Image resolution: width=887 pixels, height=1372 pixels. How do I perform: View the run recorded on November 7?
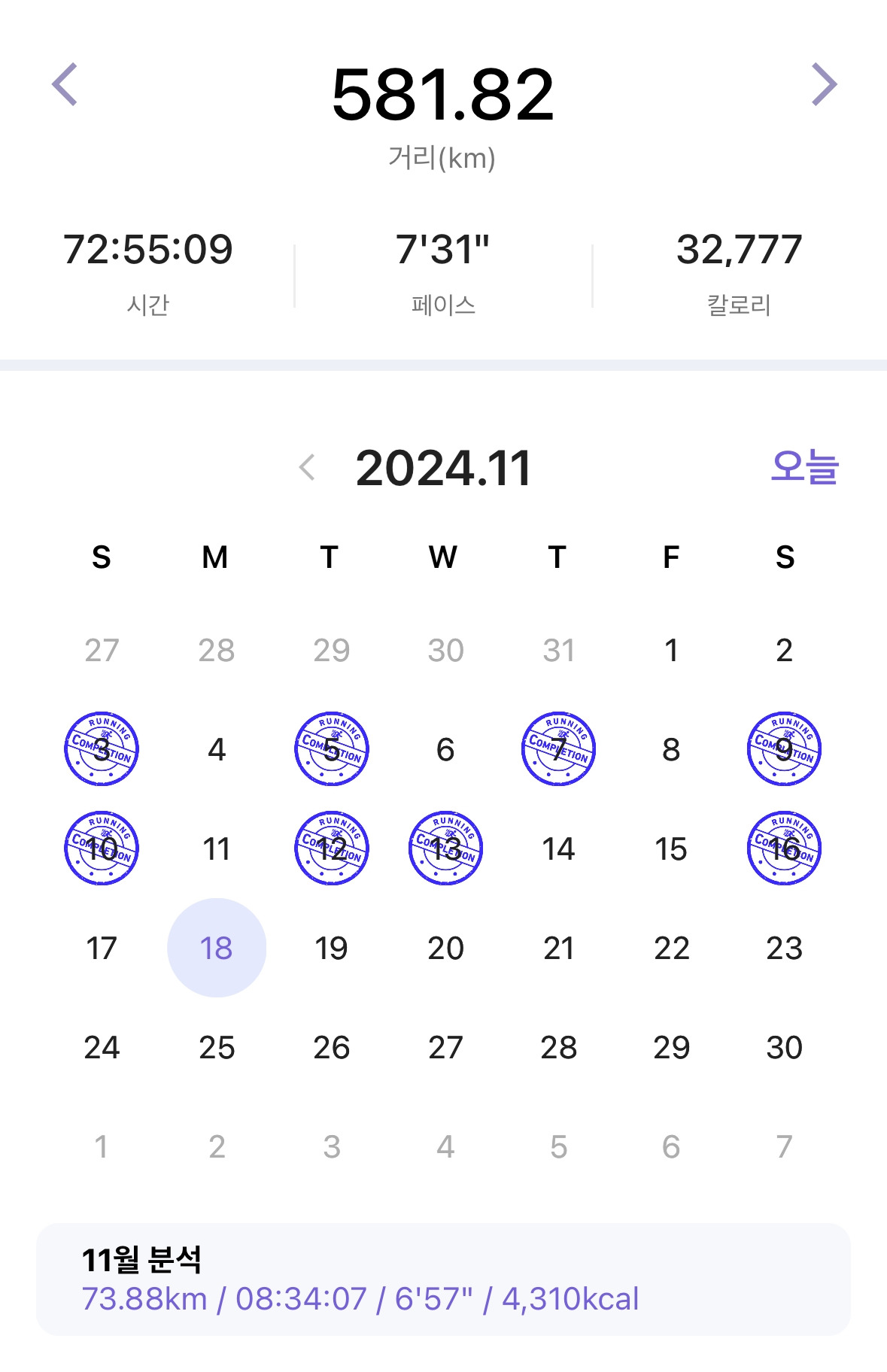(558, 749)
